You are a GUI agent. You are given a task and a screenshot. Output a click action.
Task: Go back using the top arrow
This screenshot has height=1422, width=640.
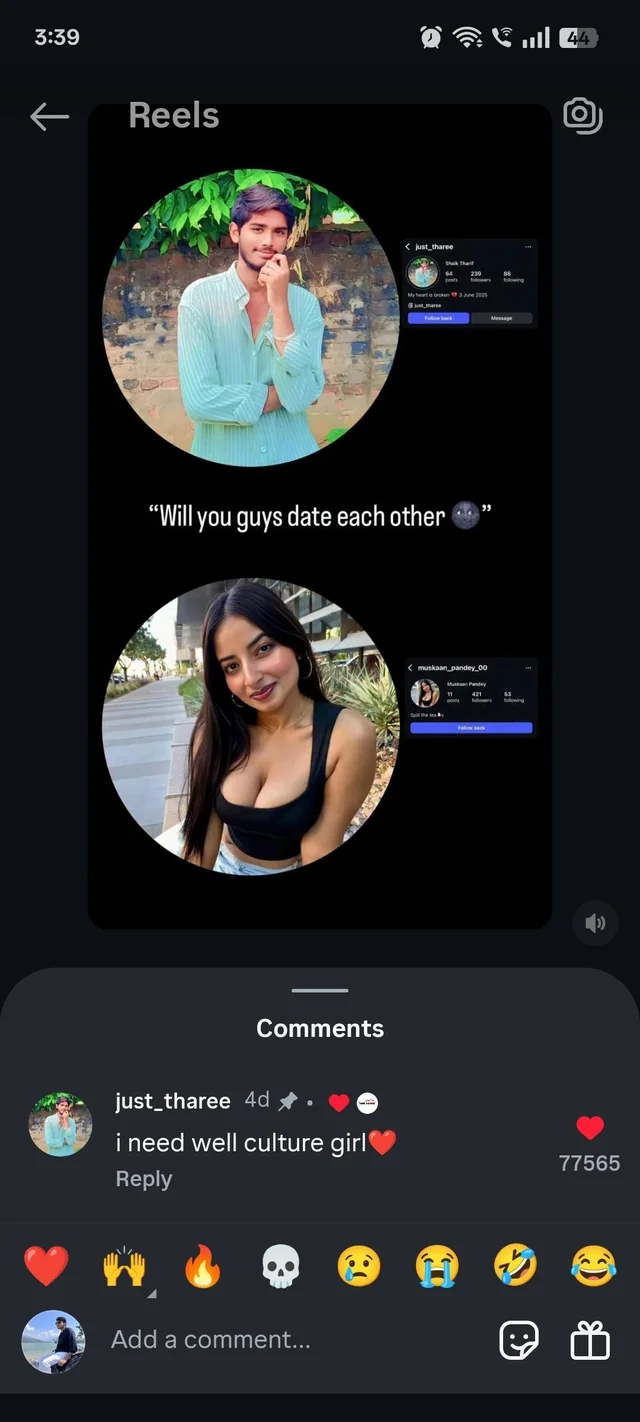tap(49, 117)
